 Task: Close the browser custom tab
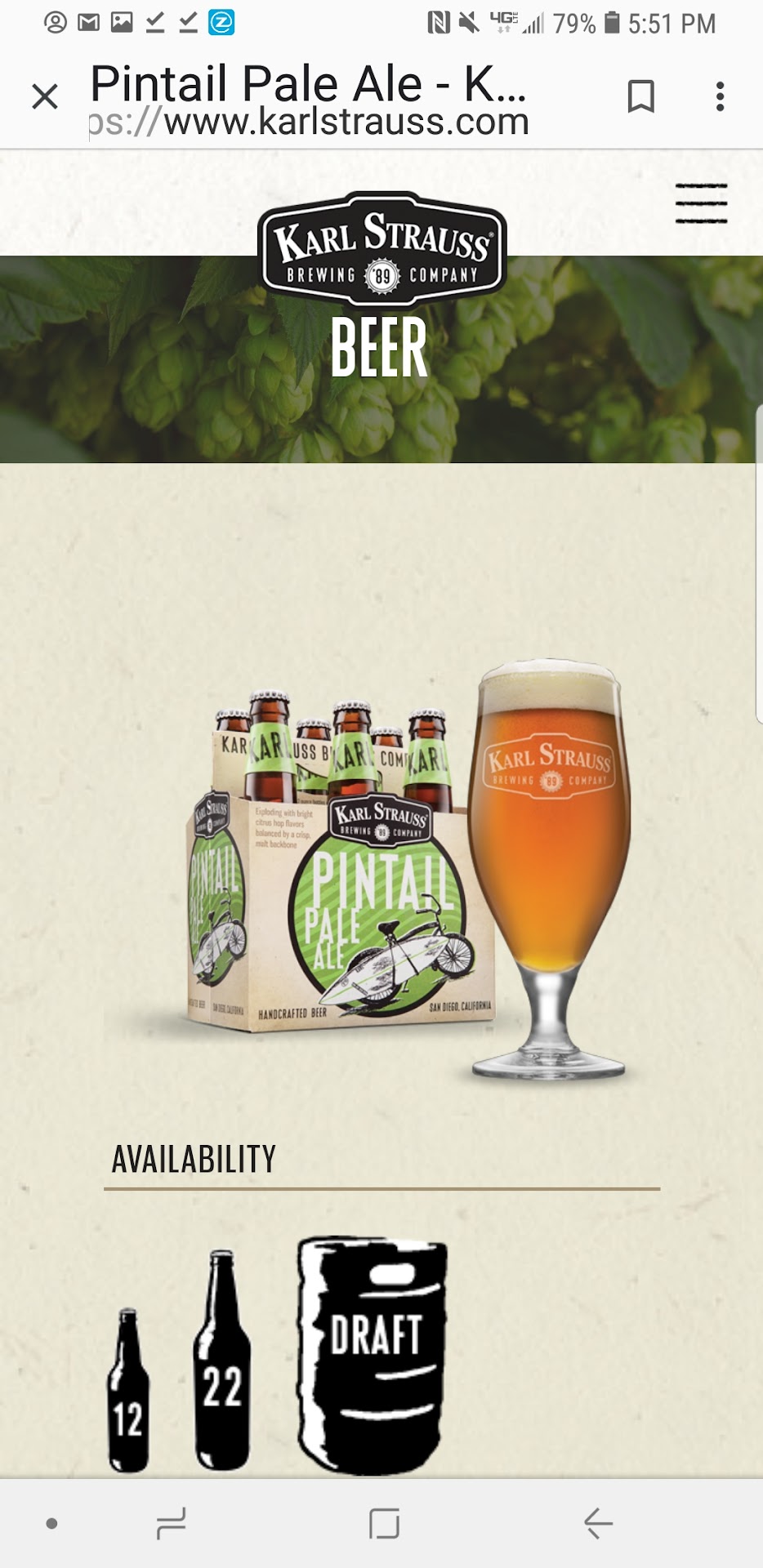point(45,97)
